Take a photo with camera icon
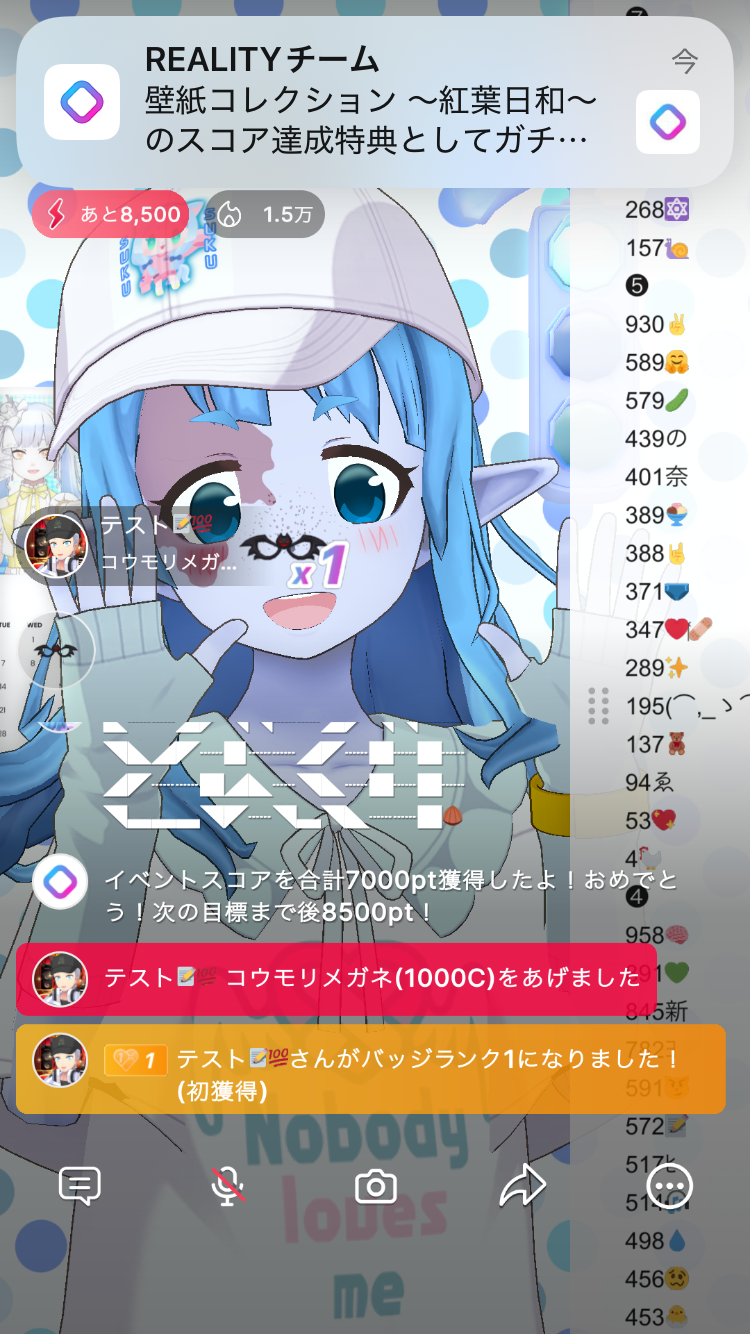750x1334 pixels. click(x=376, y=1187)
